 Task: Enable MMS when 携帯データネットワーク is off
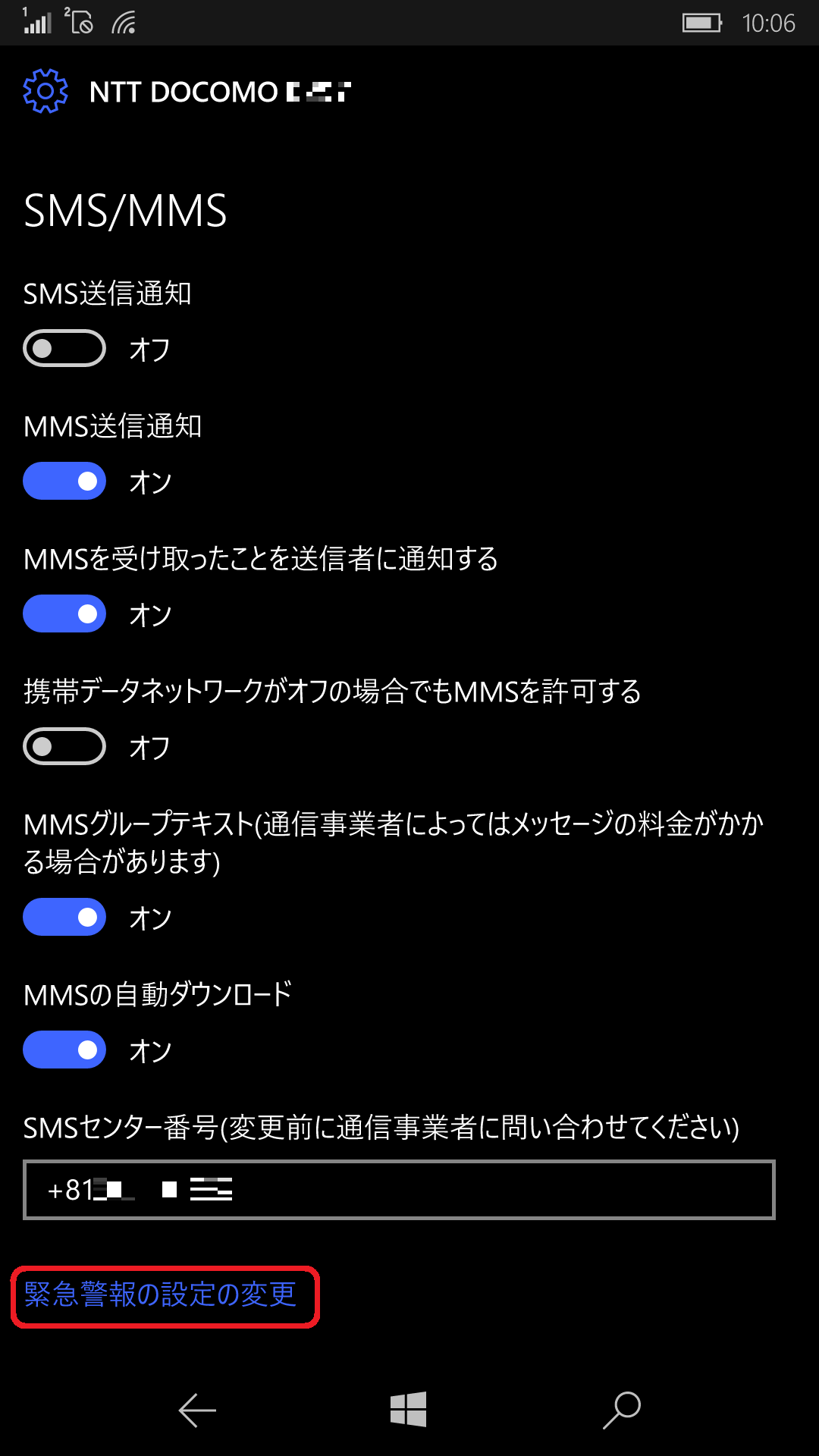[64, 746]
